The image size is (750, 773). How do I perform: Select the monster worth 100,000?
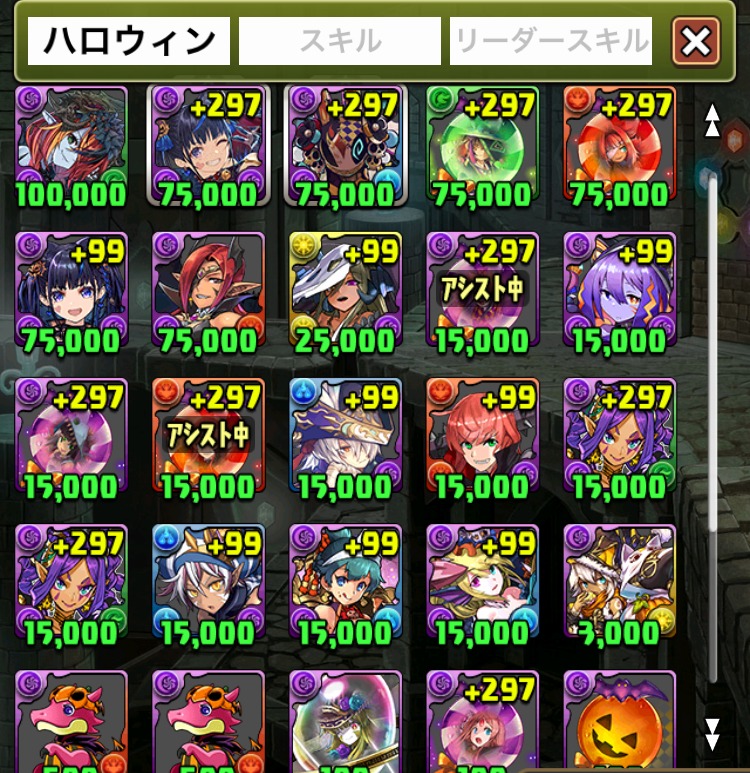(71, 144)
